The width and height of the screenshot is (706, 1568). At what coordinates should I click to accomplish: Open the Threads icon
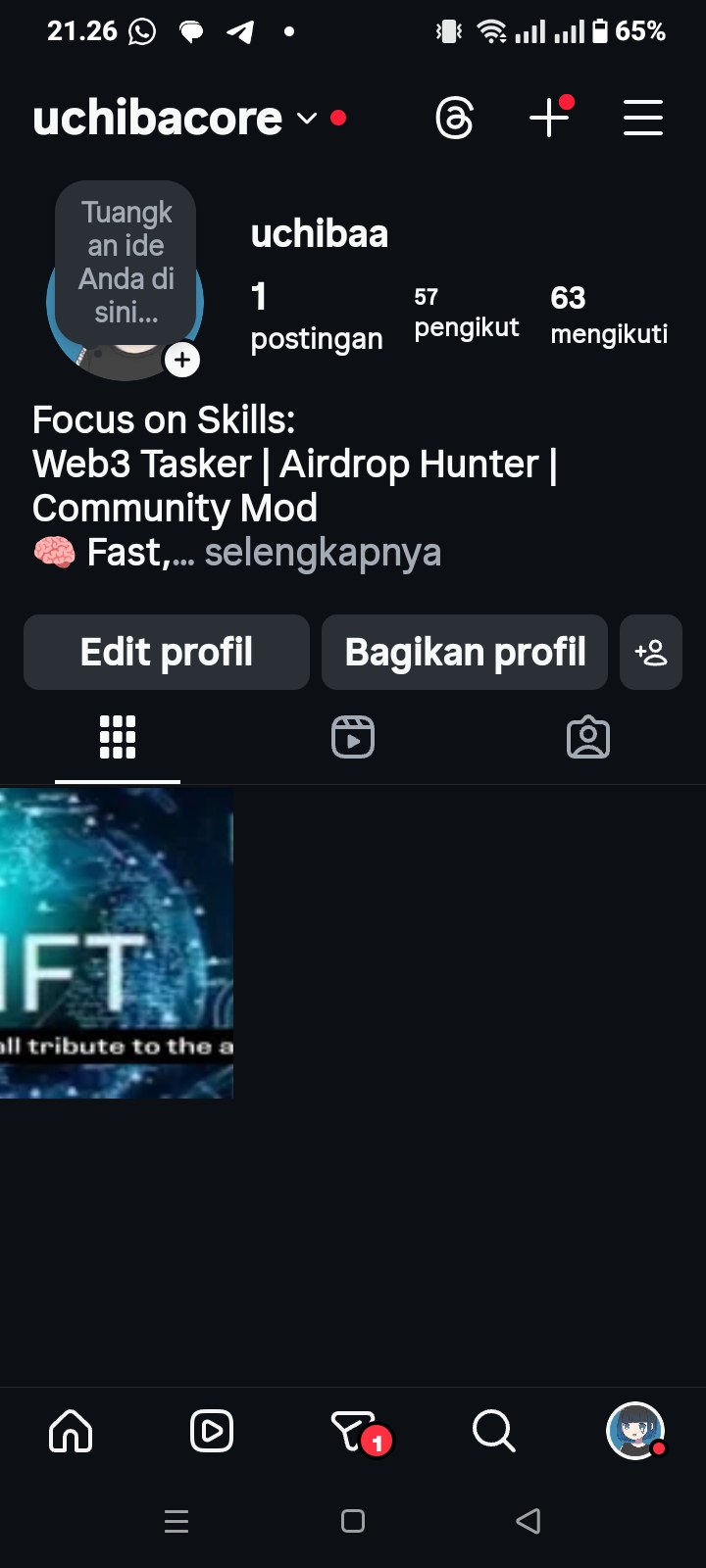click(x=454, y=119)
